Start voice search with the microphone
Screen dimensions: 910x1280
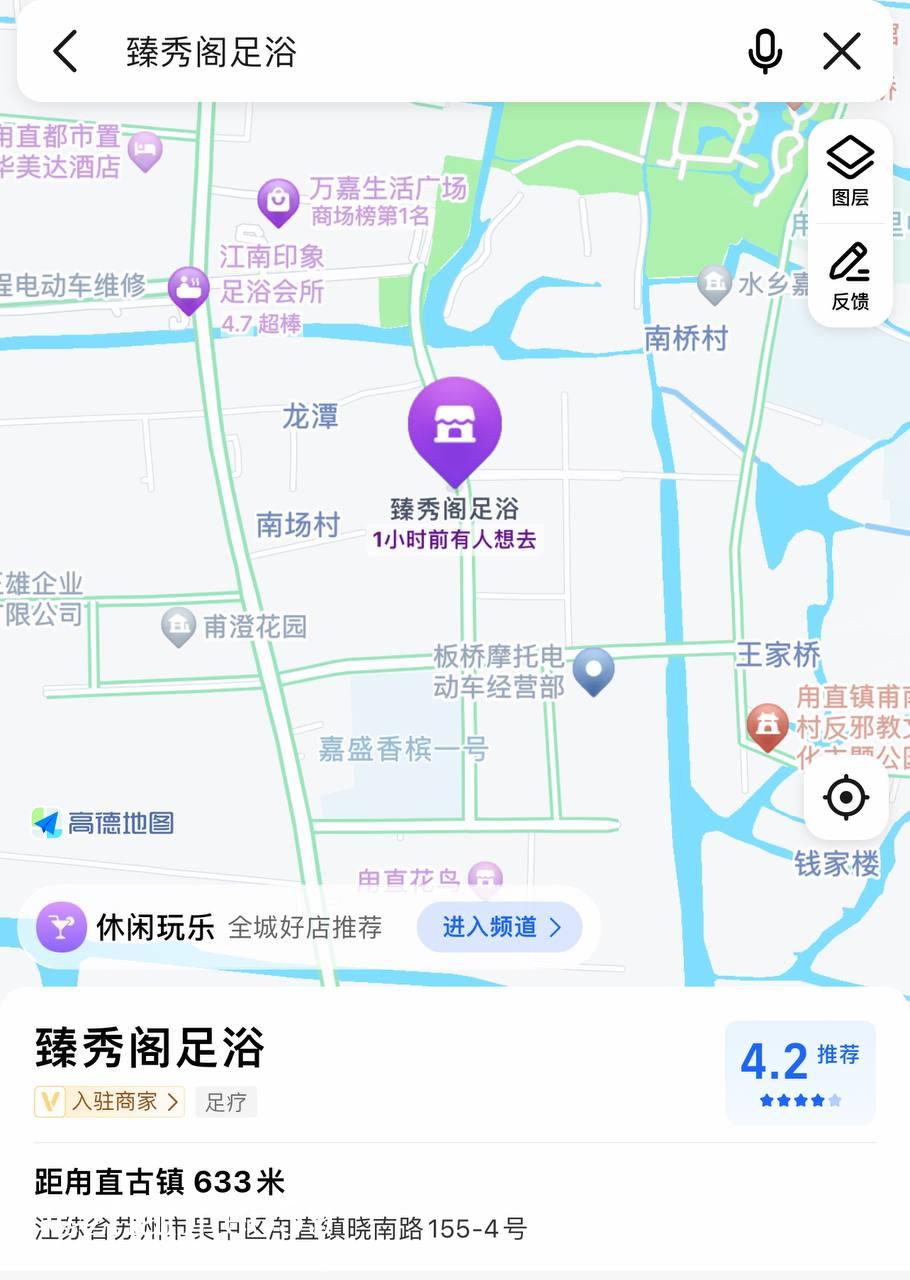(765, 51)
